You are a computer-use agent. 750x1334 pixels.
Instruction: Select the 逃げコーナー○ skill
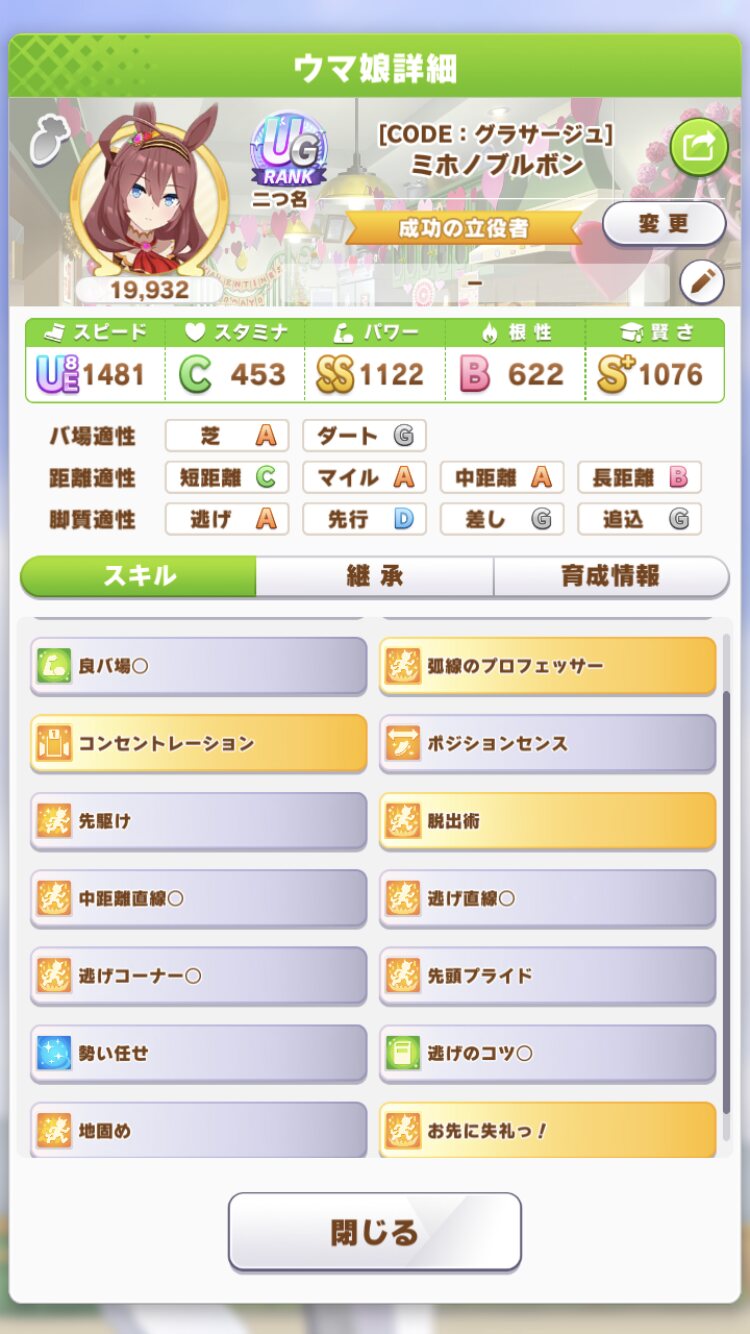(x=199, y=976)
